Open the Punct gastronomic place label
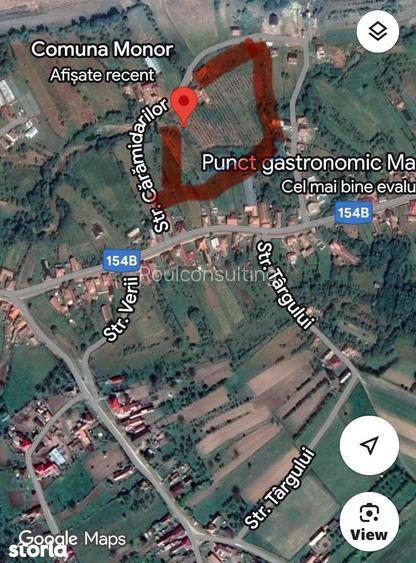 (x=309, y=163)
